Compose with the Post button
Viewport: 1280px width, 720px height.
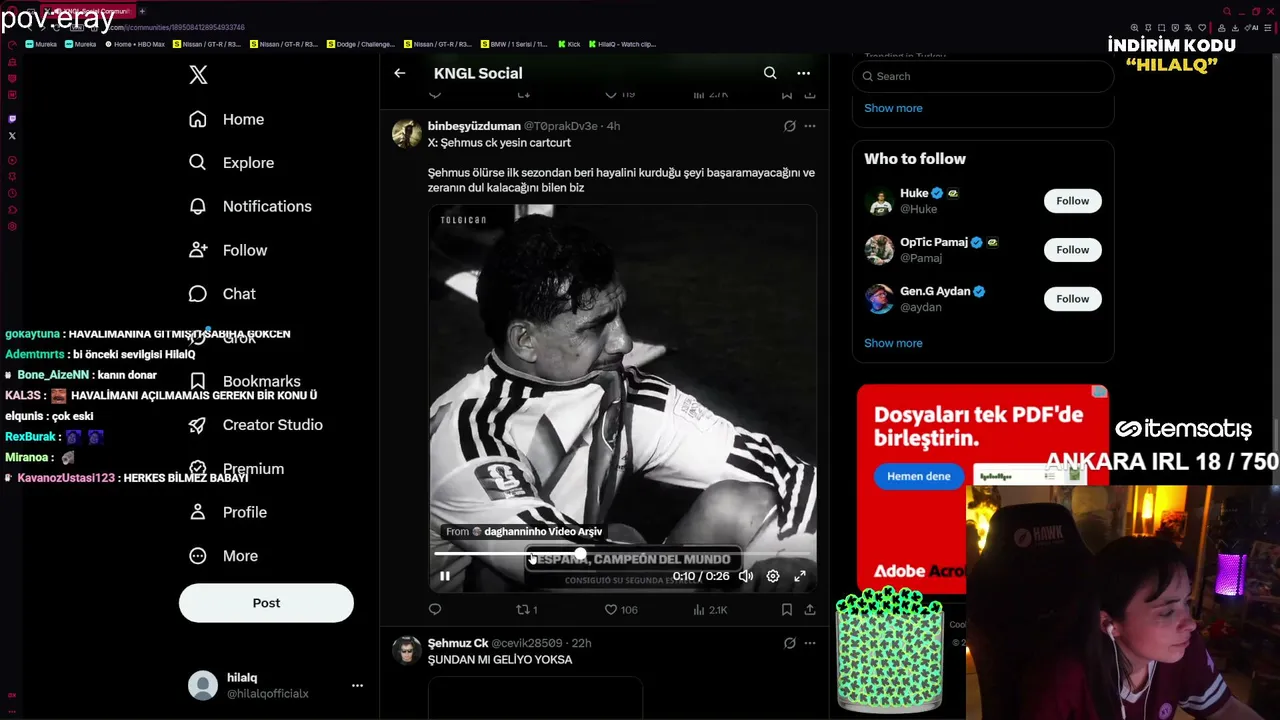pos(266,603)
